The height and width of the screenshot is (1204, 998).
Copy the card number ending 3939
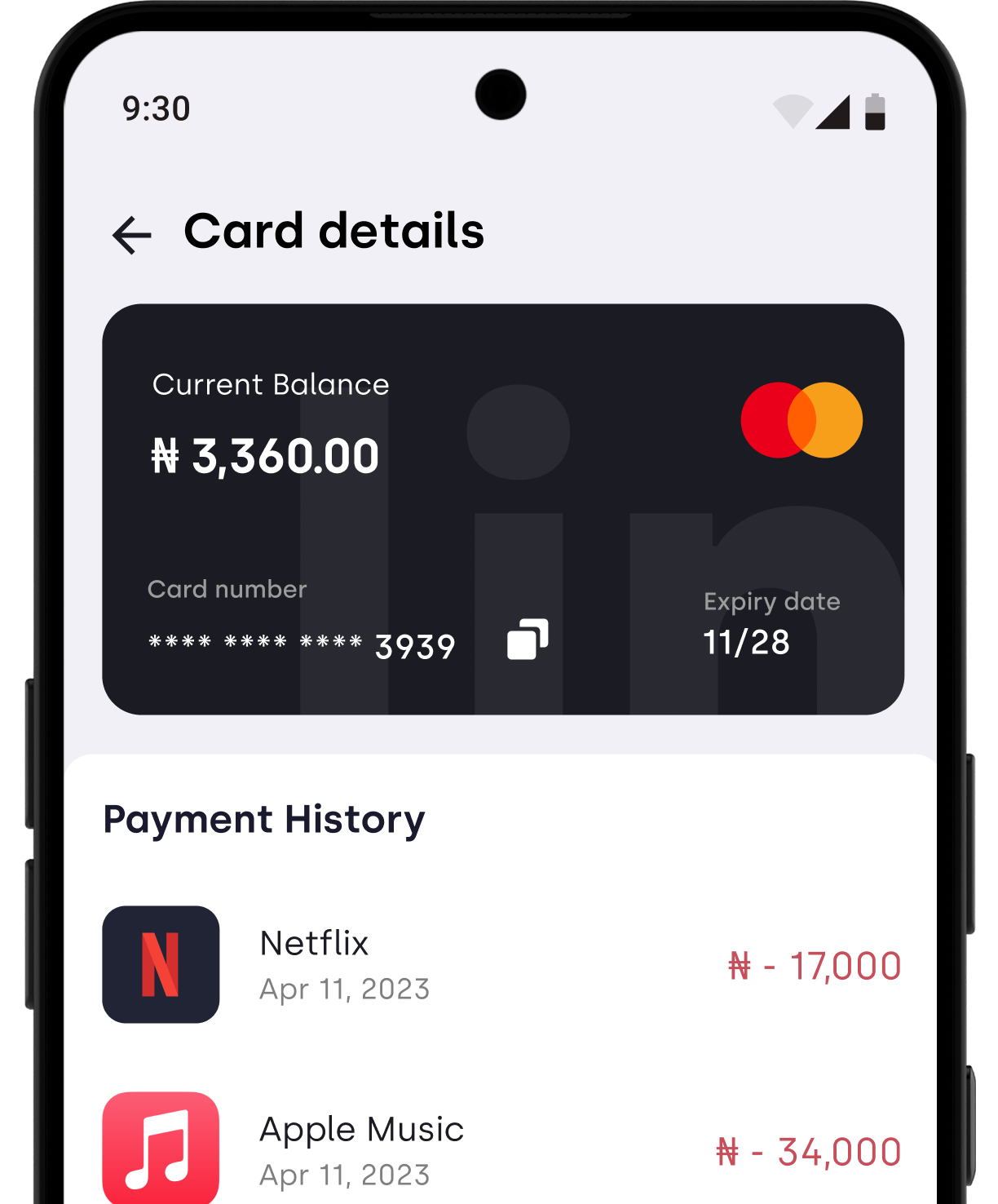(x=528, y=640)
